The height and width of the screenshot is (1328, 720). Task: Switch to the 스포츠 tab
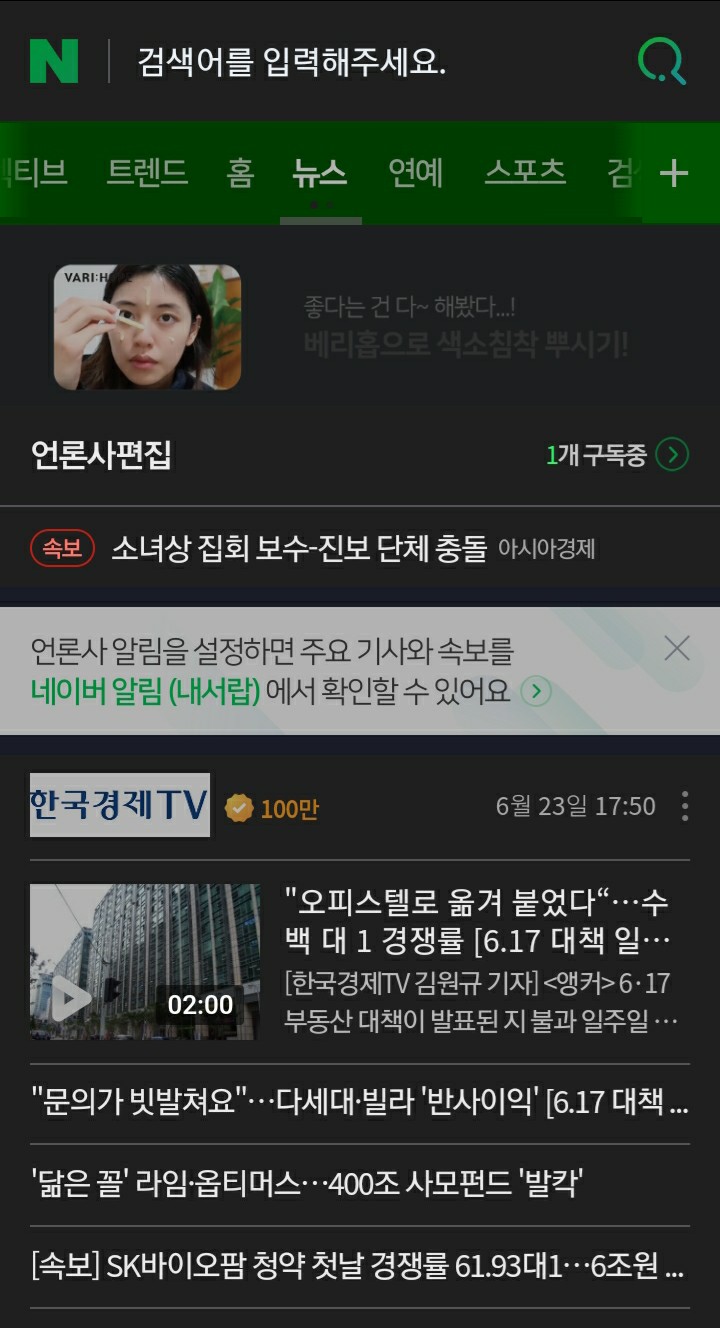click(525, 173)
